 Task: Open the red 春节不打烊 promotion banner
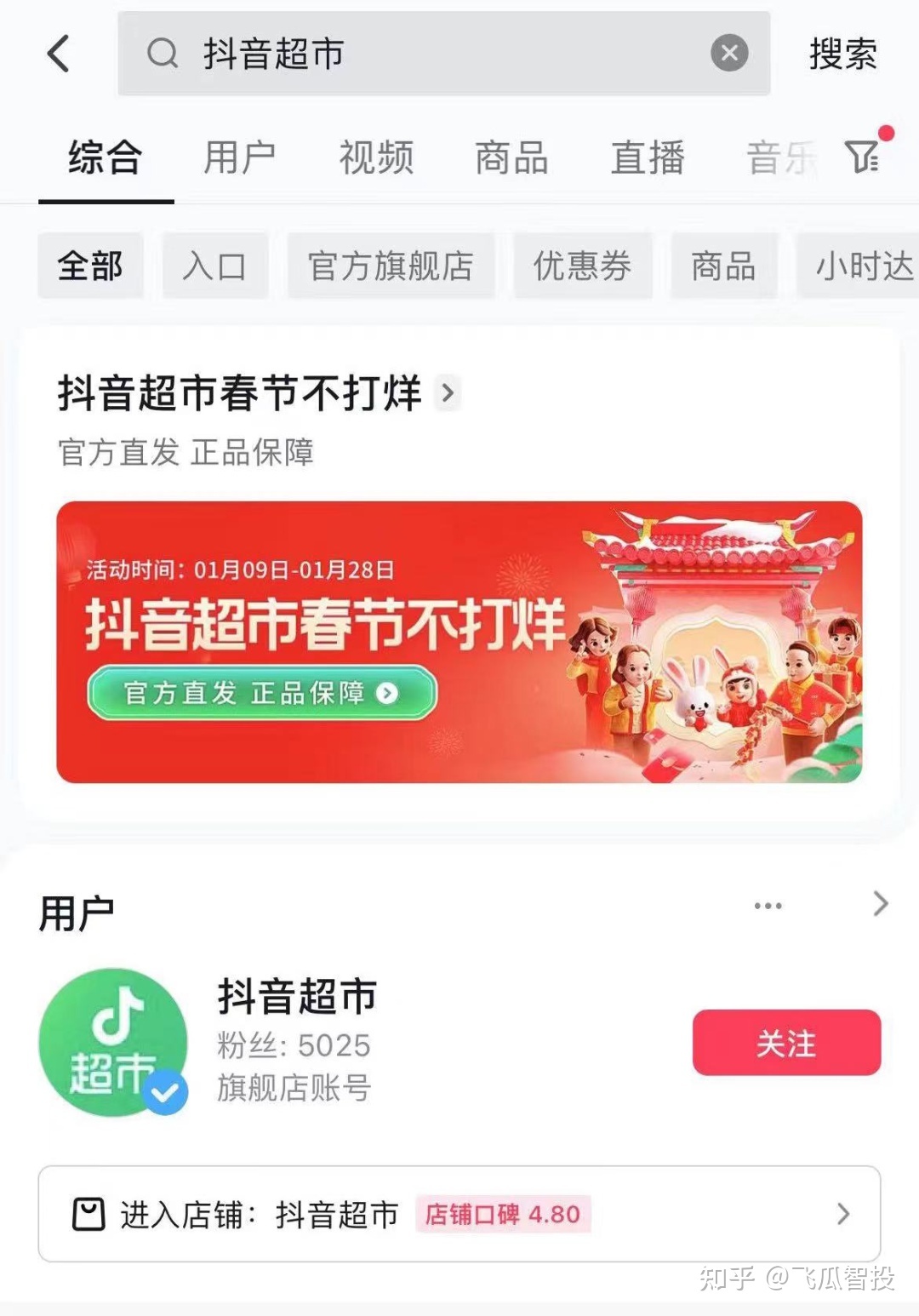[x=459, y=642]
